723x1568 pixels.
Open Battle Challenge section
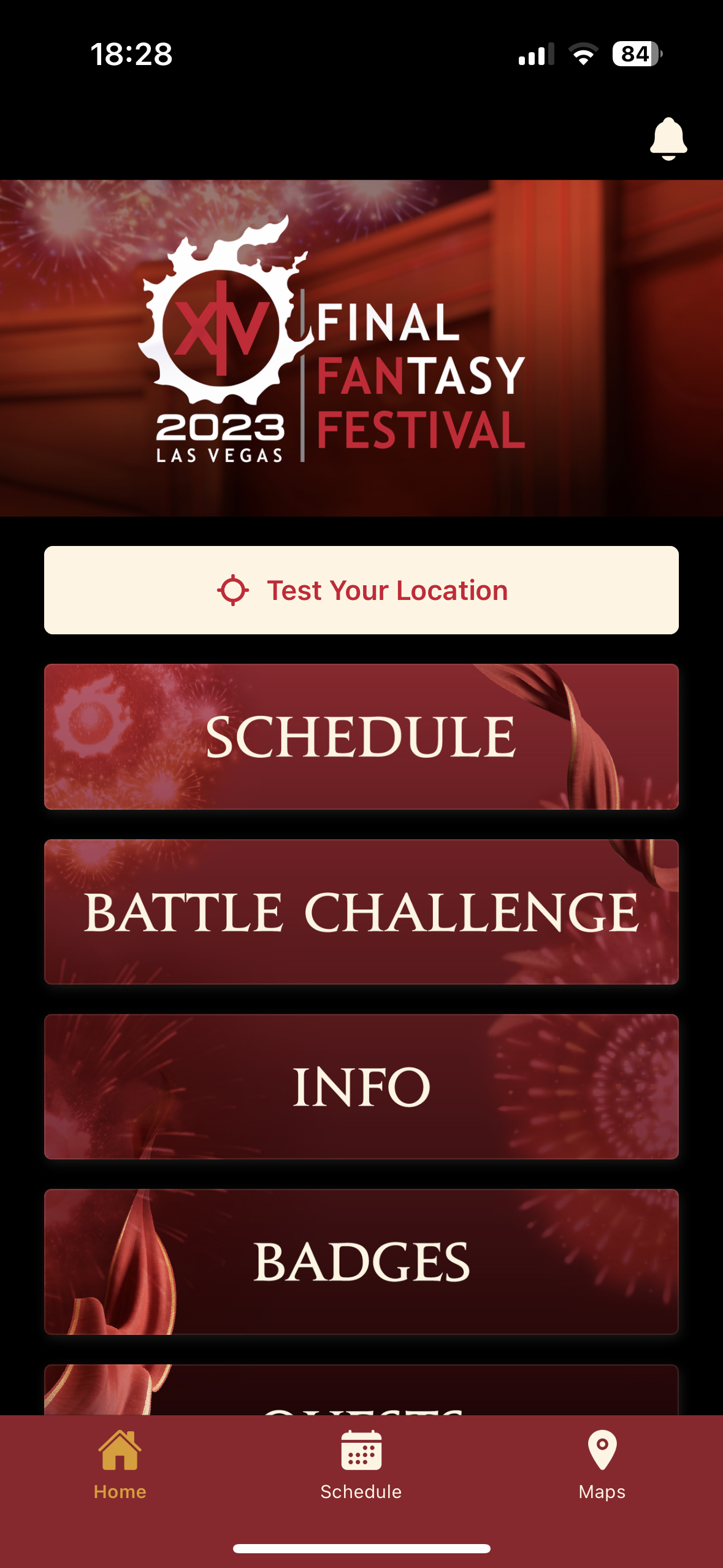point(361,912)
